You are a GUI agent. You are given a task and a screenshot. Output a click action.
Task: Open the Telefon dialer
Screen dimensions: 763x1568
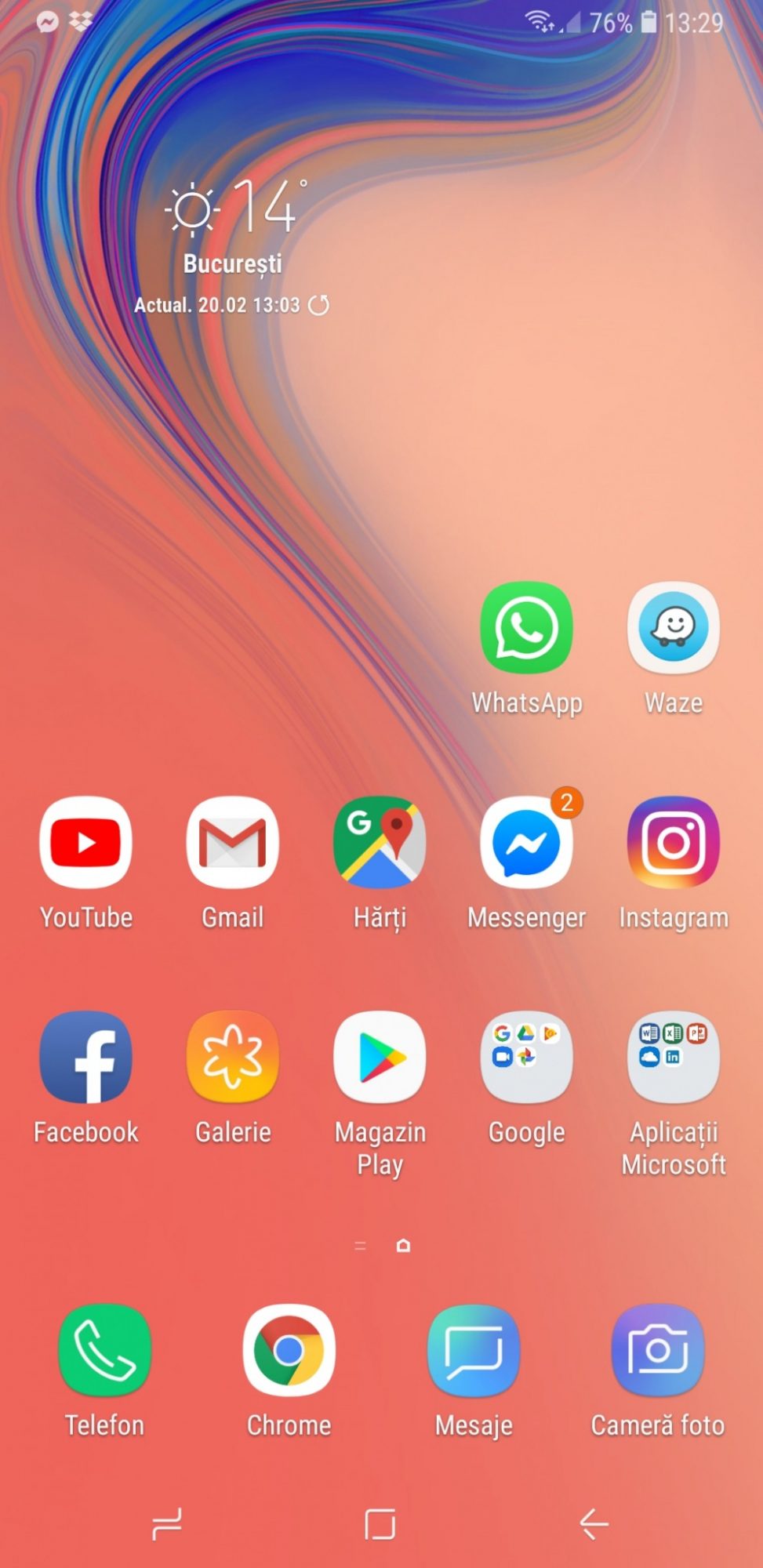(104, 1350)
